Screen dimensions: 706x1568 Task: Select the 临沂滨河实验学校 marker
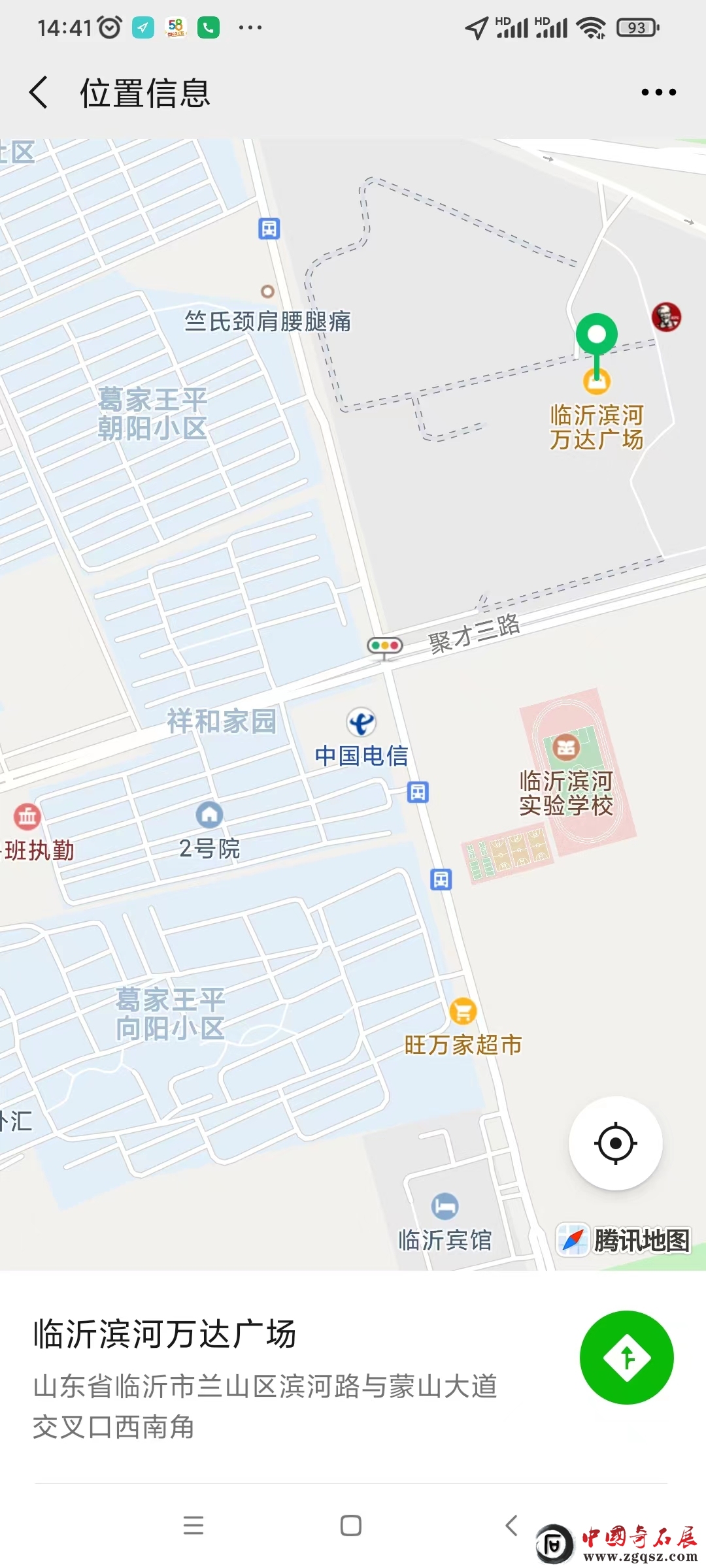tap(566, 747)
